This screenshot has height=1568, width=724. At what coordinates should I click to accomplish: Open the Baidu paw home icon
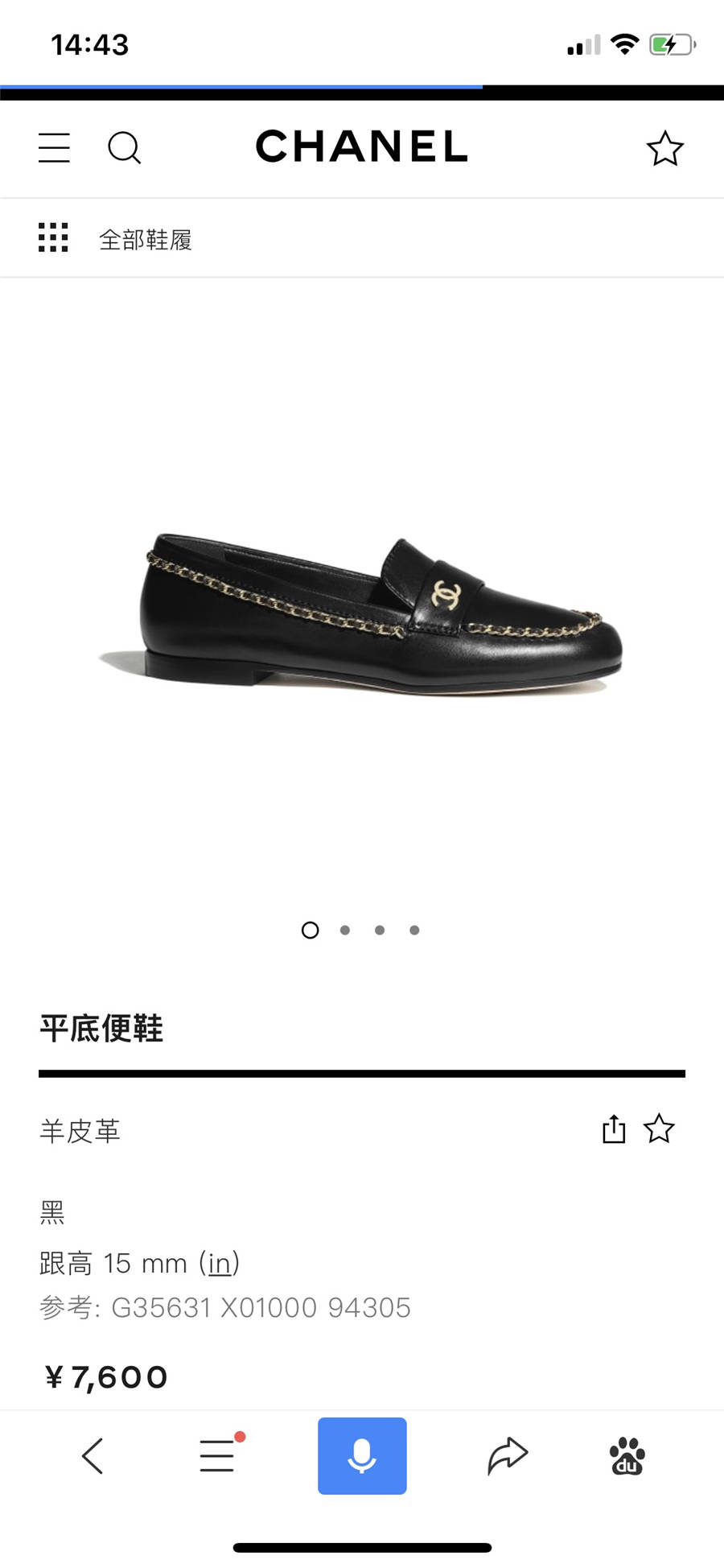point(627,1455)
